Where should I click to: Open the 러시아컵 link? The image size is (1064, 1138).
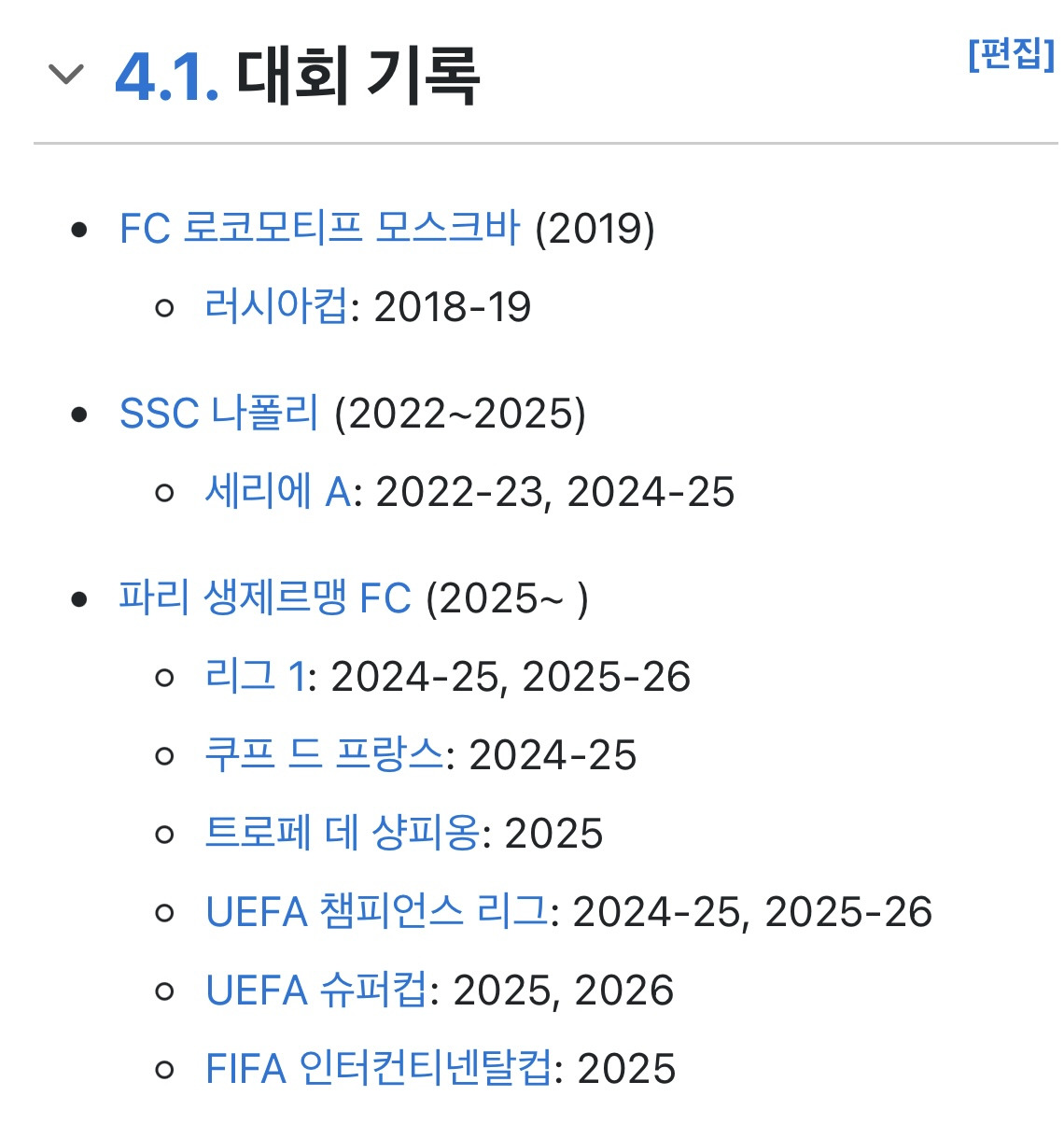(x=277, y=306)
